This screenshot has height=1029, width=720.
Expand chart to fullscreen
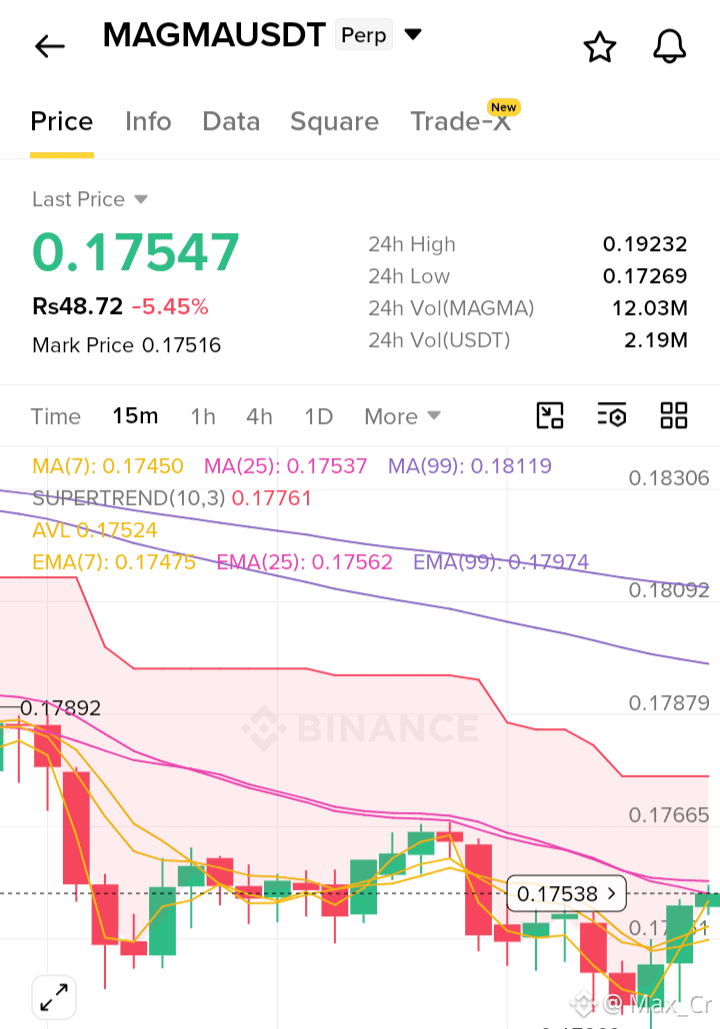[54, 998]
